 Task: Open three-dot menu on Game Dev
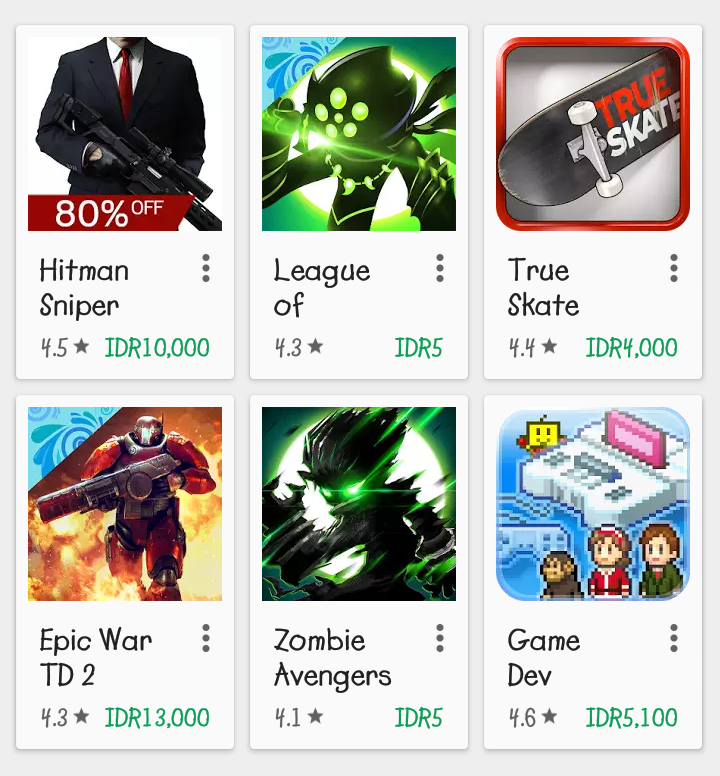coord(674,638)
